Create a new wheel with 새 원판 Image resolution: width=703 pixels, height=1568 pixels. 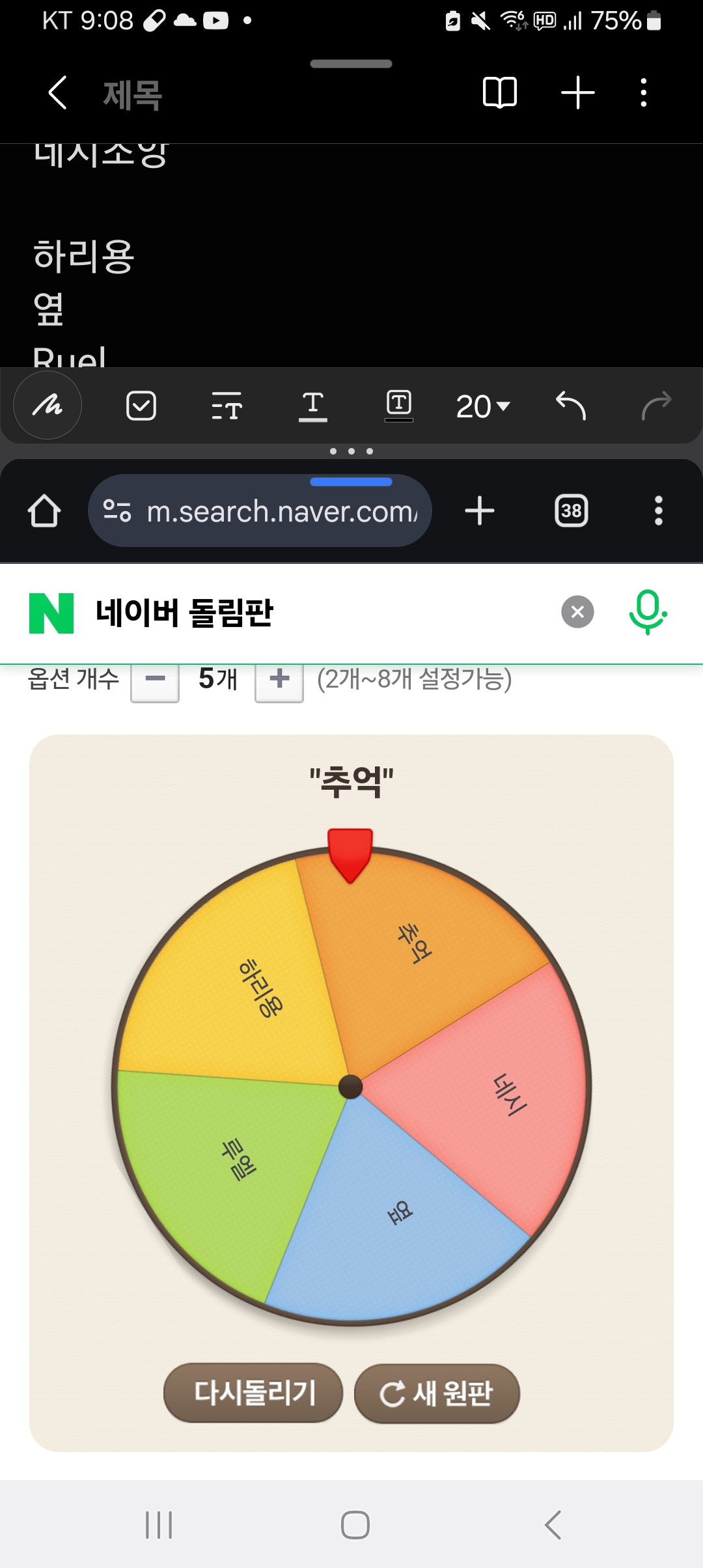pos(437,1393)
